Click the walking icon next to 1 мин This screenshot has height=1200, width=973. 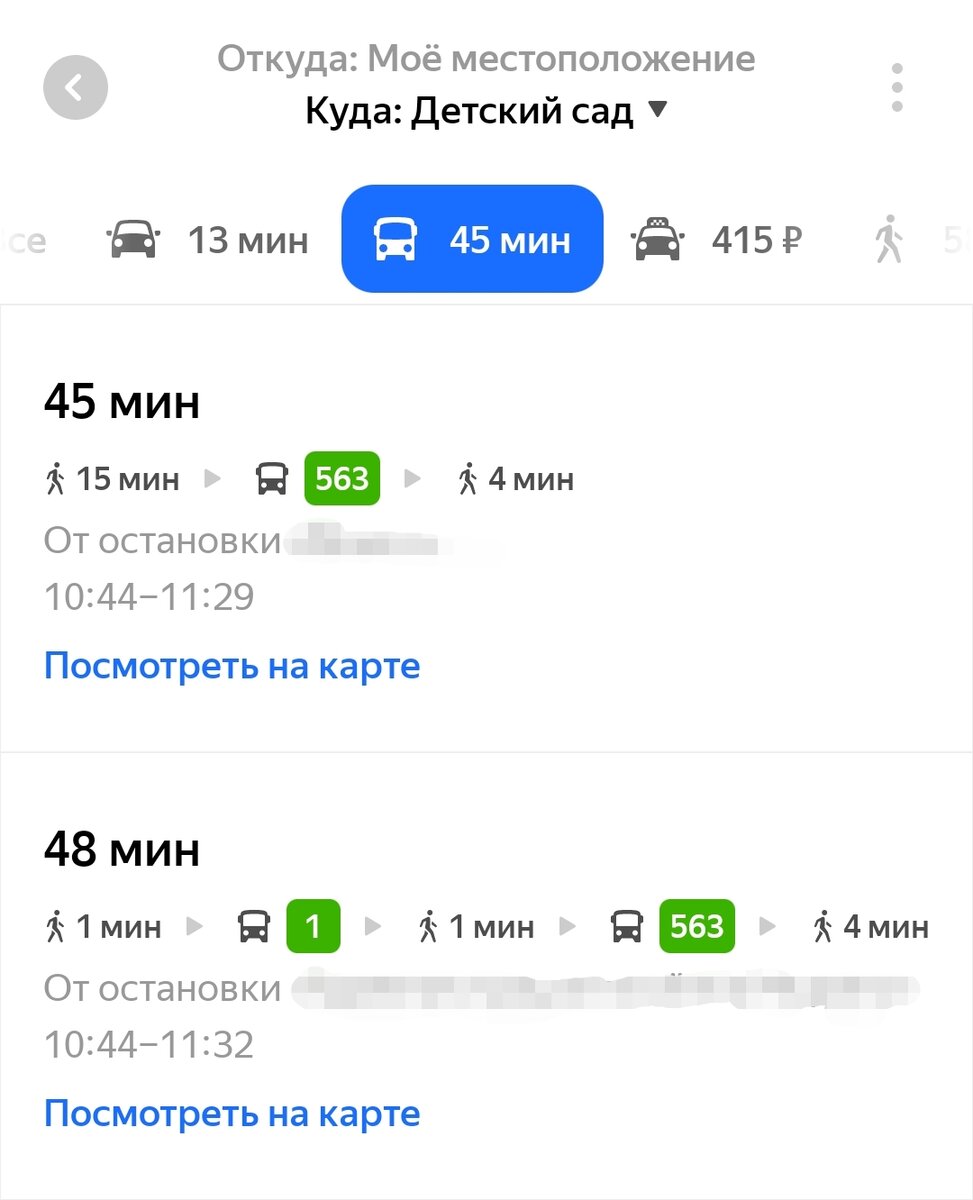click(x=55, y=926)
